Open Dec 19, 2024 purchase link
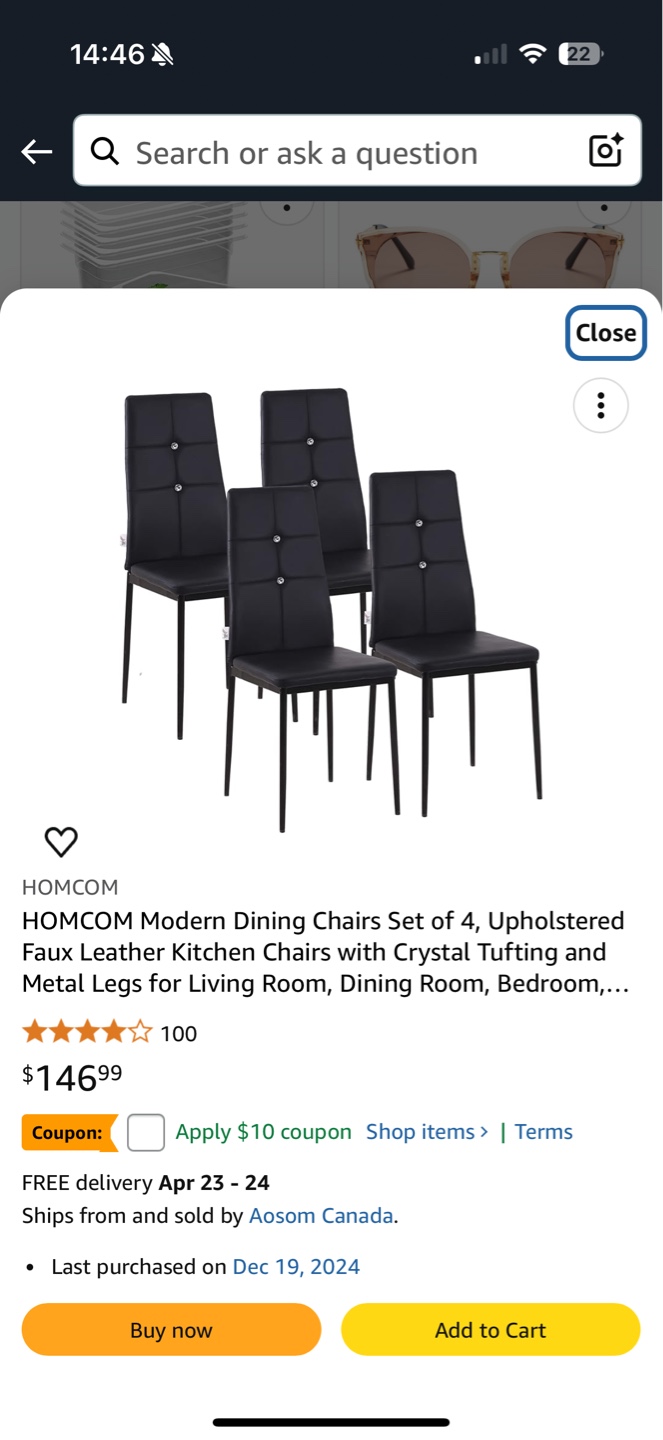Screen dimensions: 663x1440 (296, 1267)
